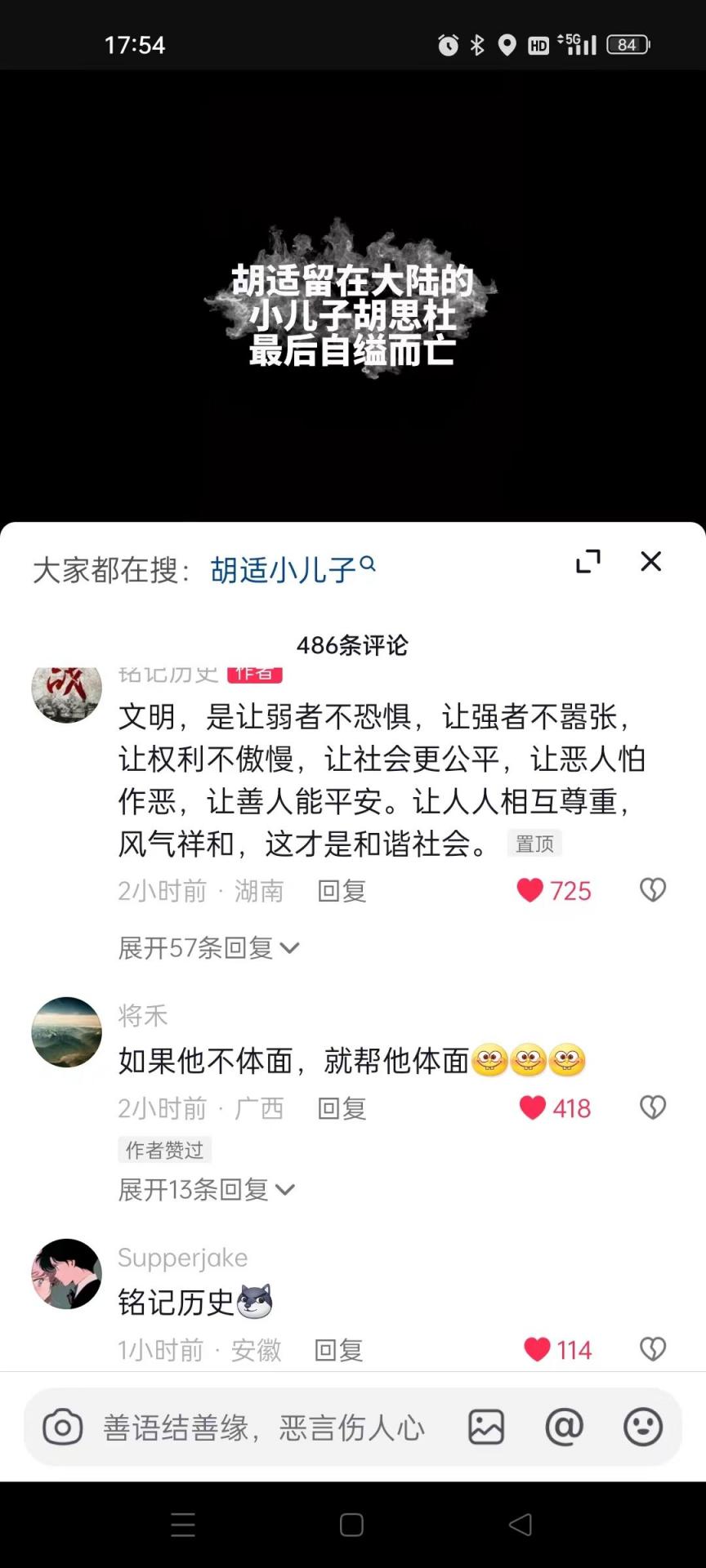
Task: Dislike Supperjake's comment
Action: click(x=652, y=1349)
